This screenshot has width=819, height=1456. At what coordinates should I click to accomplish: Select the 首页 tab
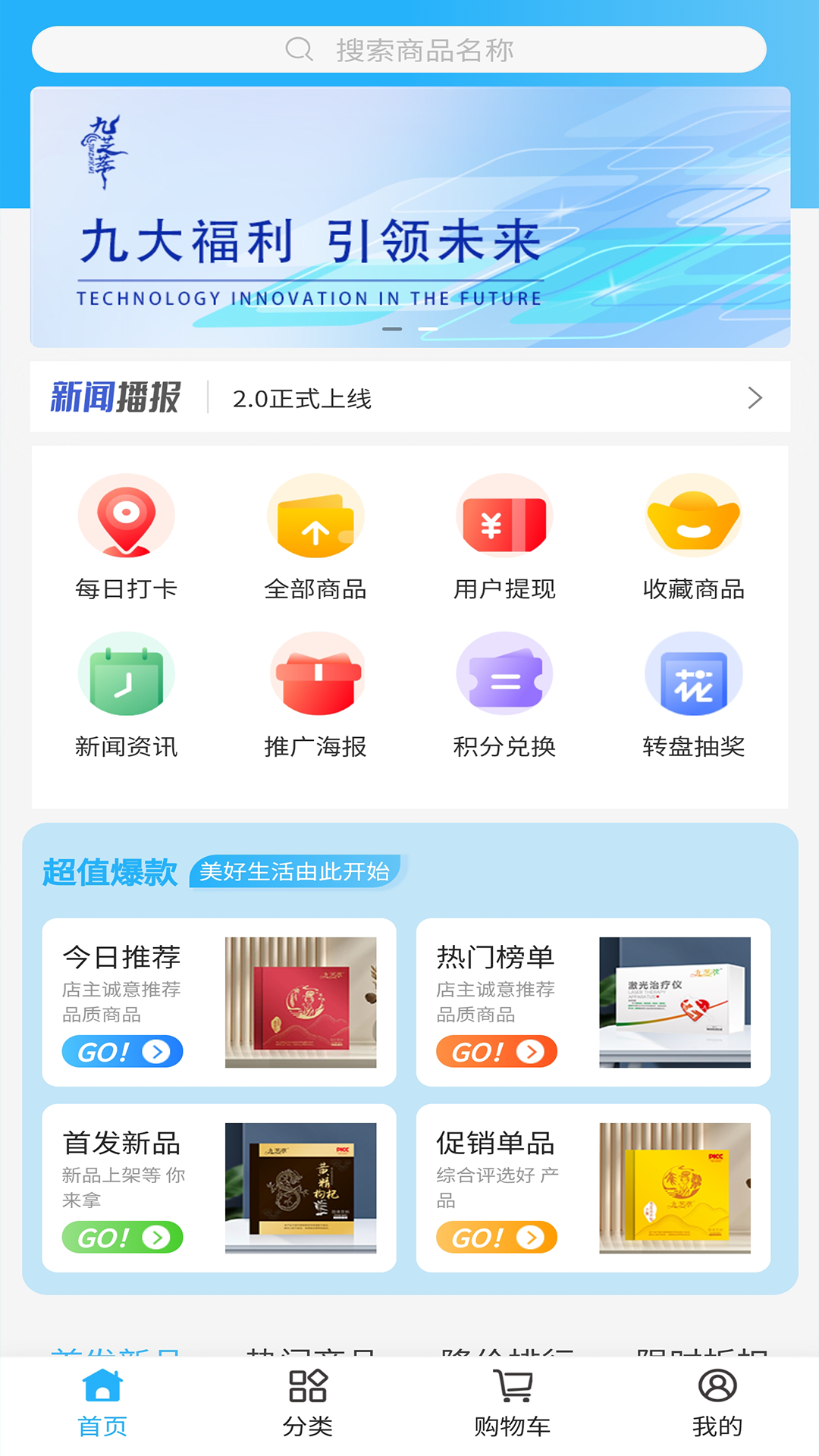point(102,1404)
